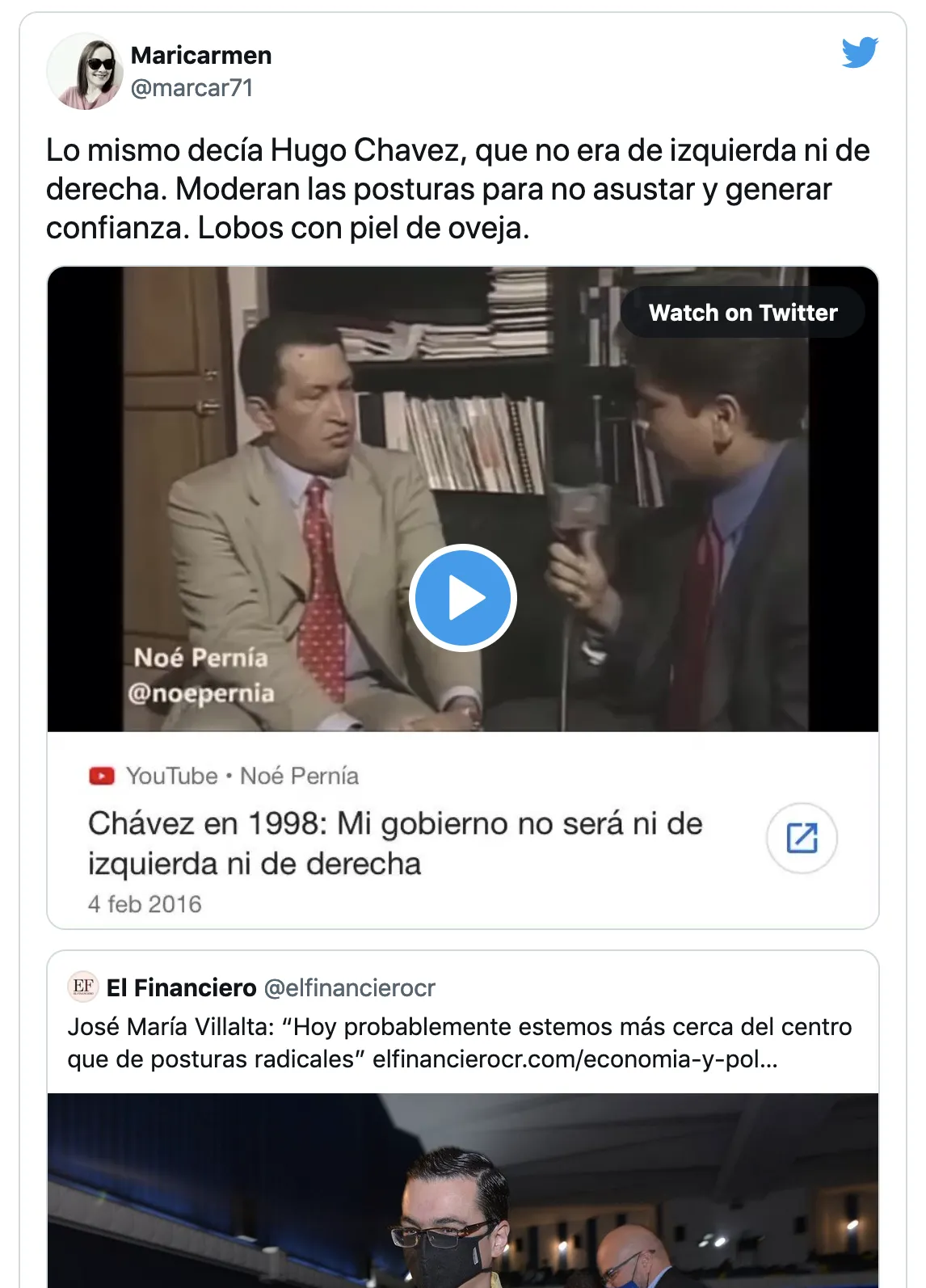Open the YouTube card titled Chávez en 1998
The image size is (926, 1288).
click(396, 844)
